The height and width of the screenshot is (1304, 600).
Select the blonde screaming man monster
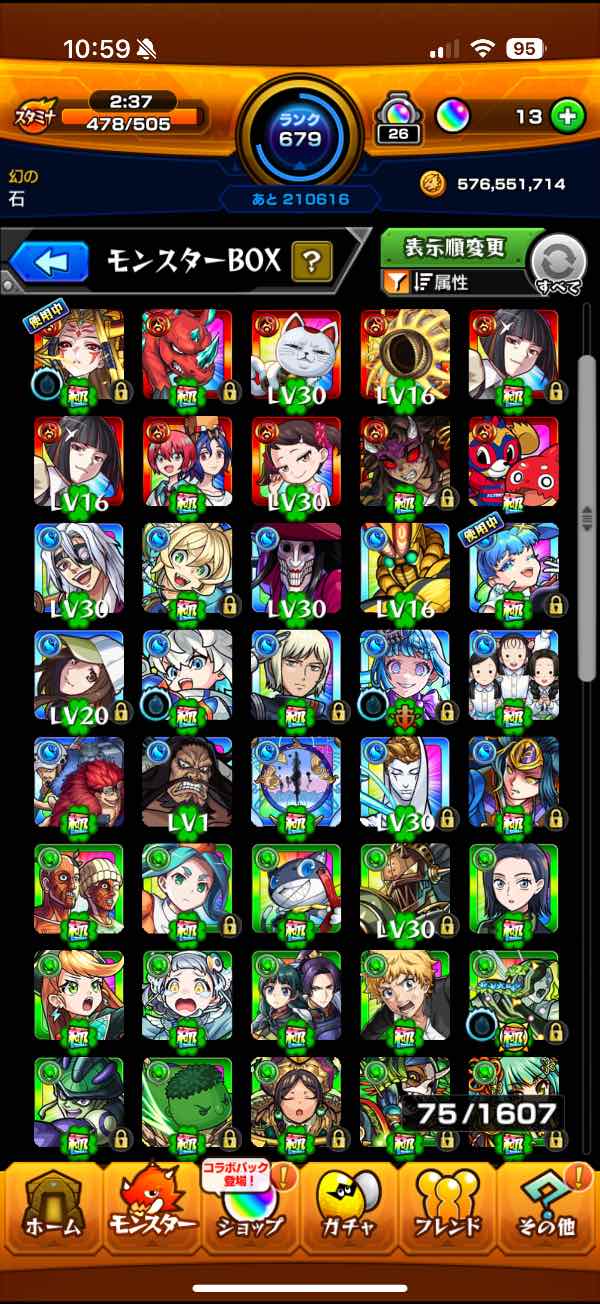[x=405, y=997]
